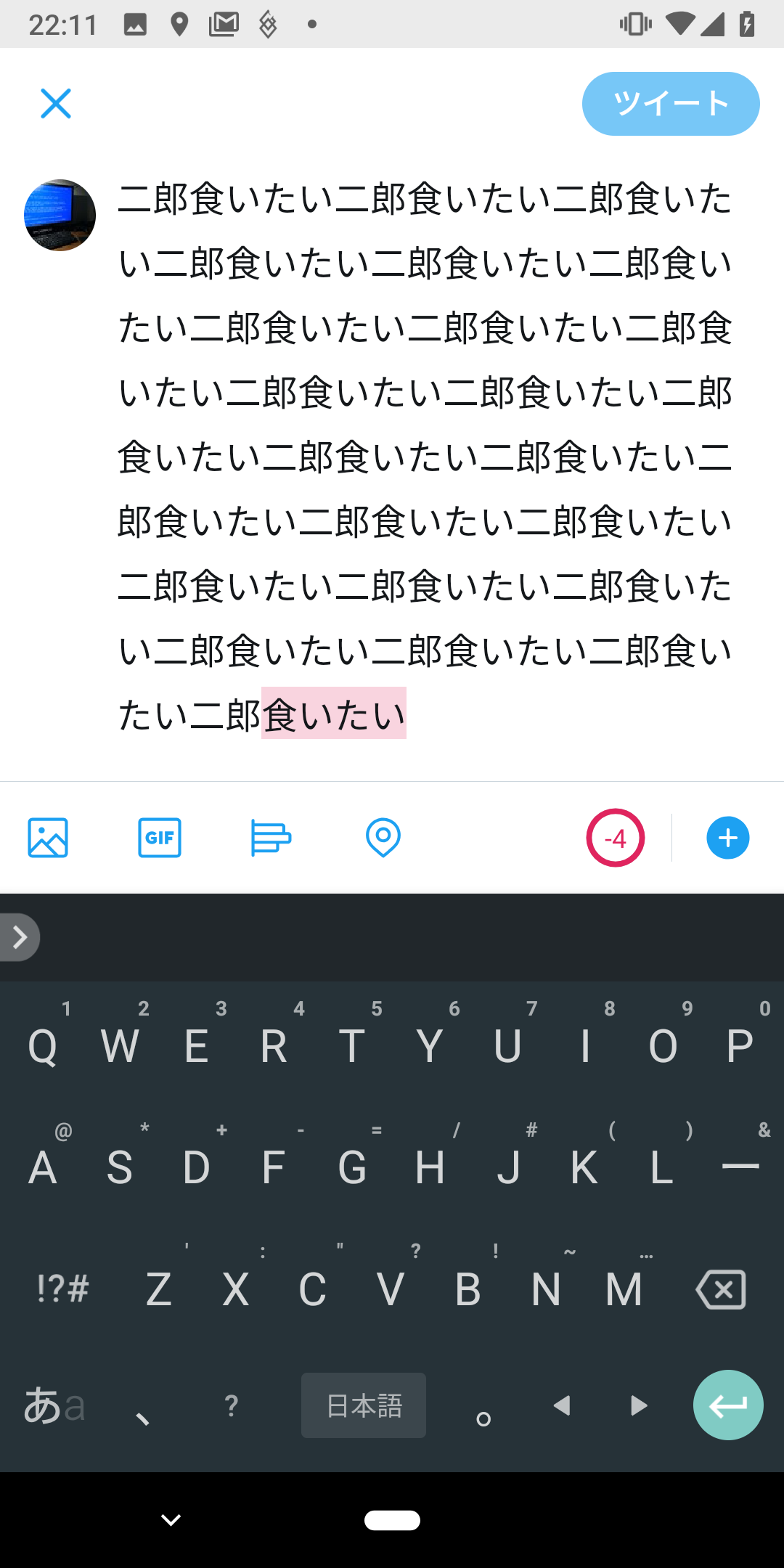The image size is (784, 1568).
Task: Move cursor left with arrow key
Action: click(561, 1405)
